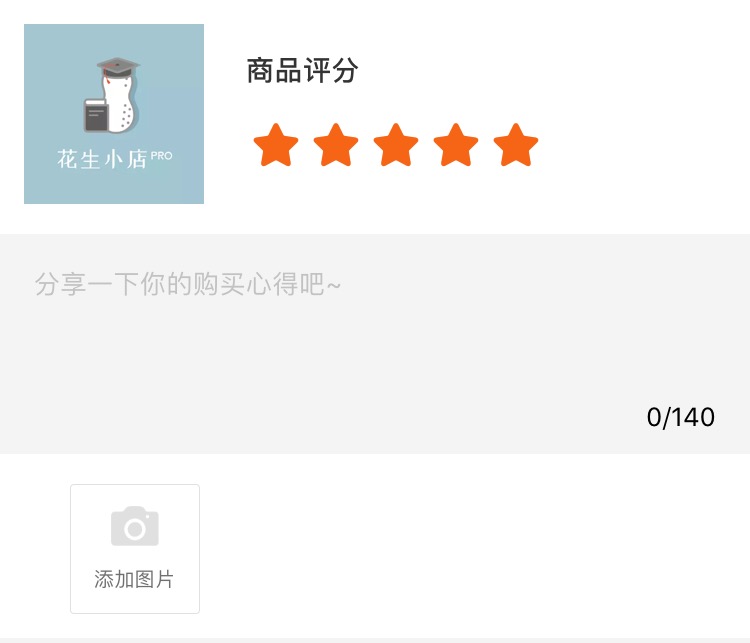Select the third rating star
Image resolution: width=750 pixels, height=643 pixels.
(x=396, y=146)
